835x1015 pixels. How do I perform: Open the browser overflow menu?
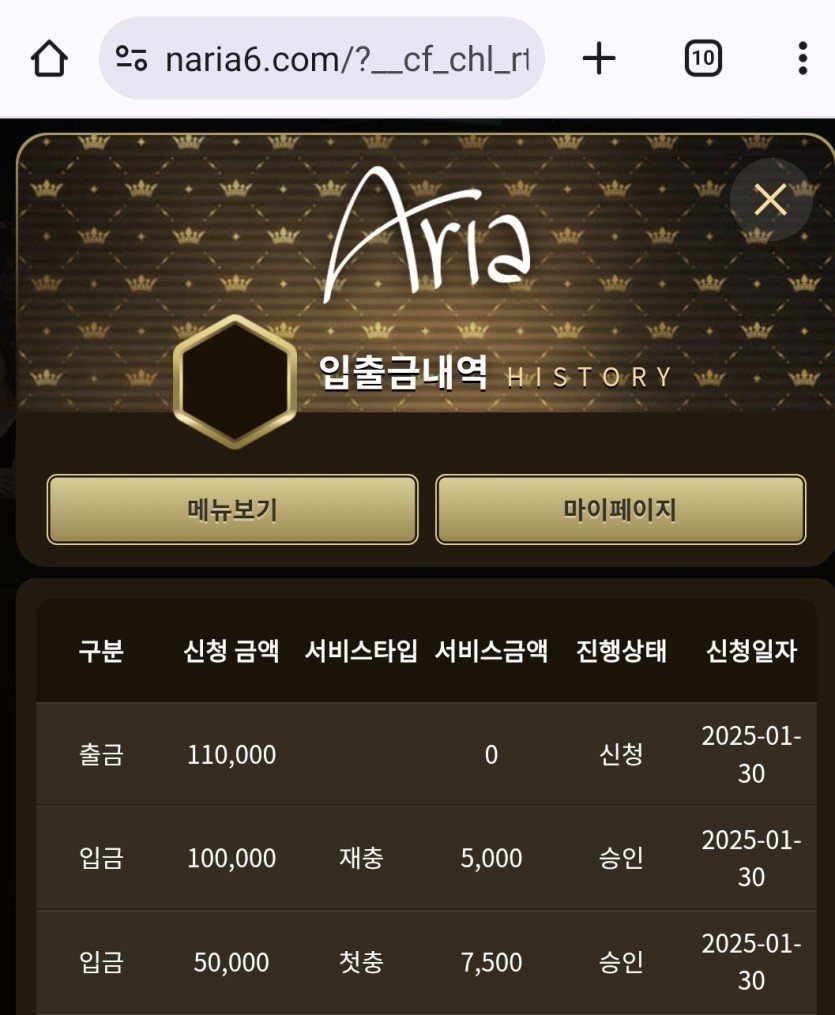[x=802, y=59]
